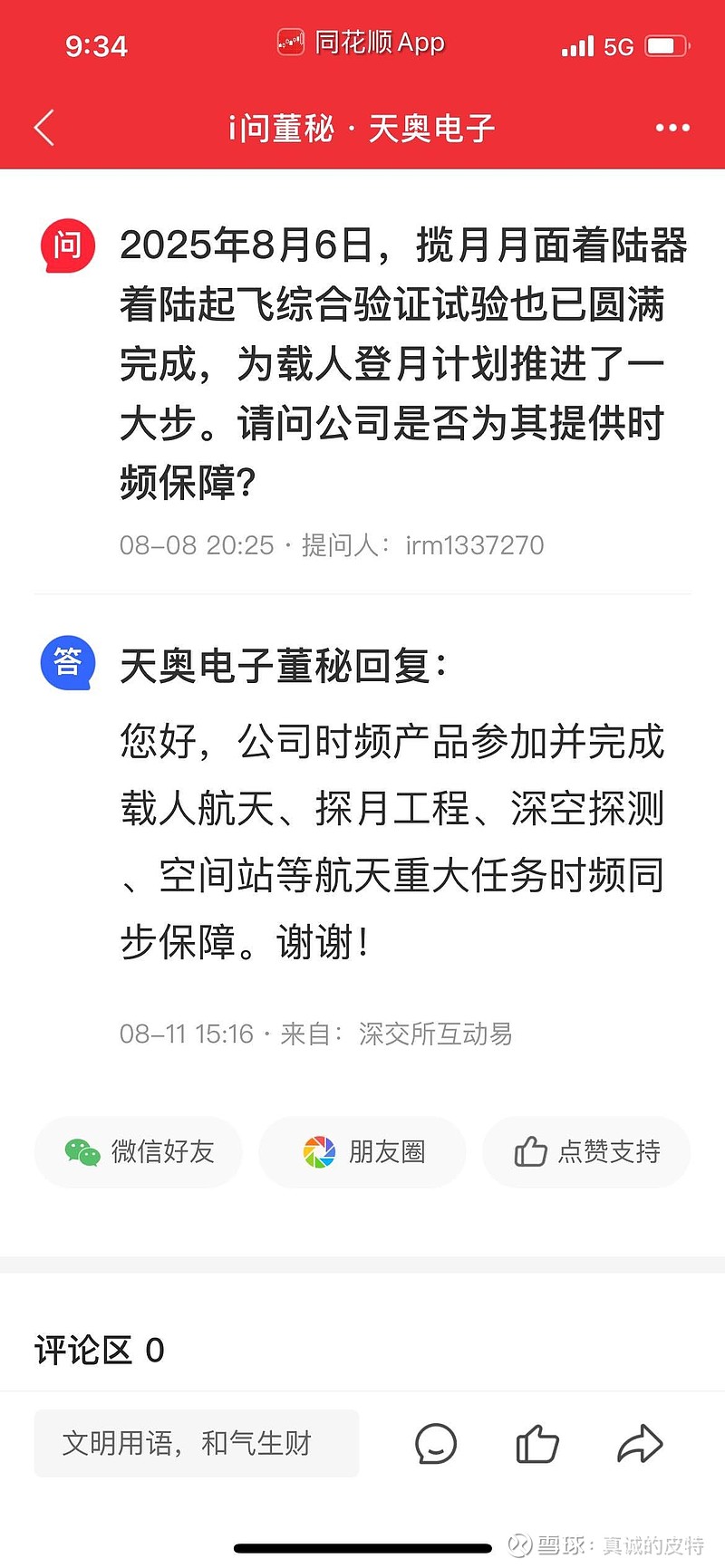Share via the bottom arrow icon
This screenshot has height=1568, width=725.
coord(640,1443)
